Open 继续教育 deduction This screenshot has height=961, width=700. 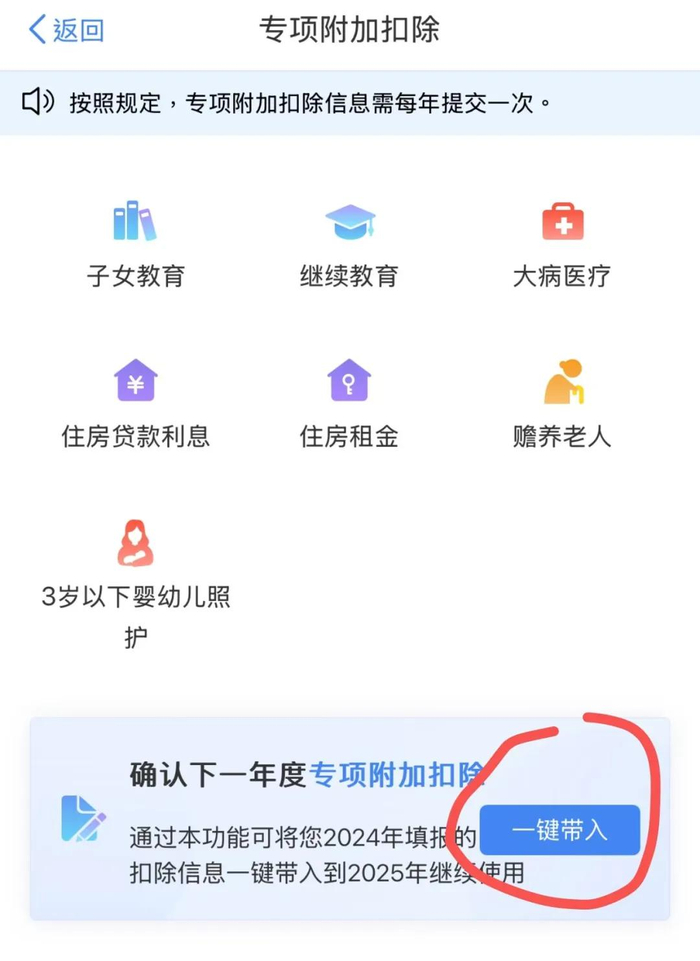[349, 245]
